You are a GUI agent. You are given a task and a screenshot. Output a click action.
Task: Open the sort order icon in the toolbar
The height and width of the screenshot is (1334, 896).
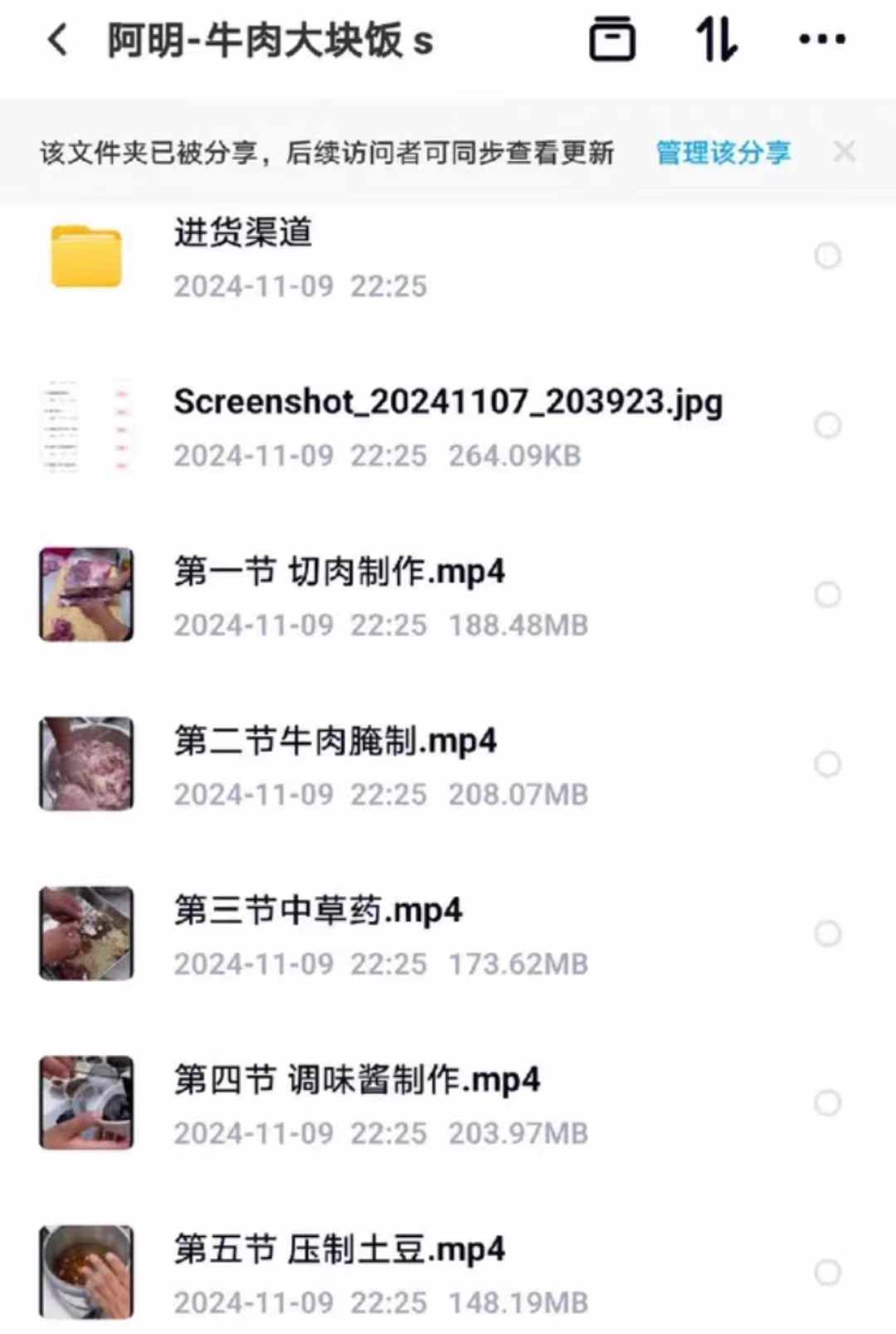[714, 39]
